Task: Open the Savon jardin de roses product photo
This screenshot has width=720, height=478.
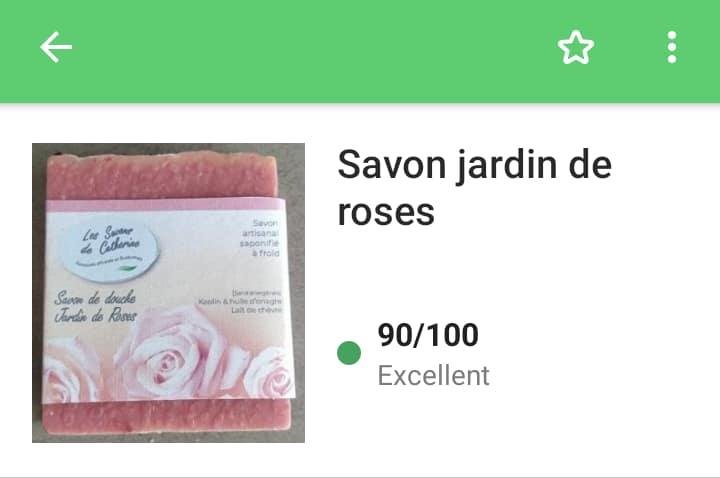Action: tap(168, 293)
